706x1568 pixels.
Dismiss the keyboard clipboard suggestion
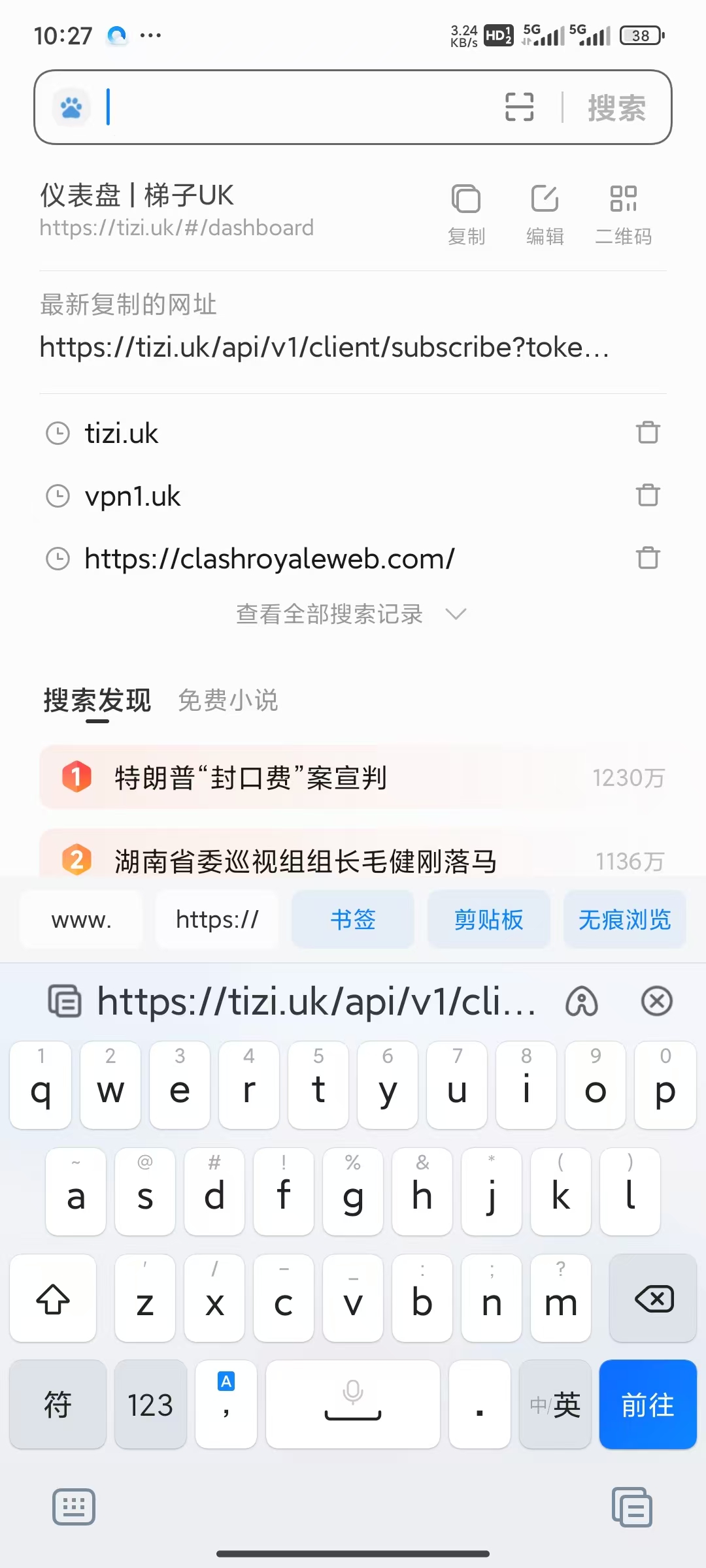tap(657, 1001)
